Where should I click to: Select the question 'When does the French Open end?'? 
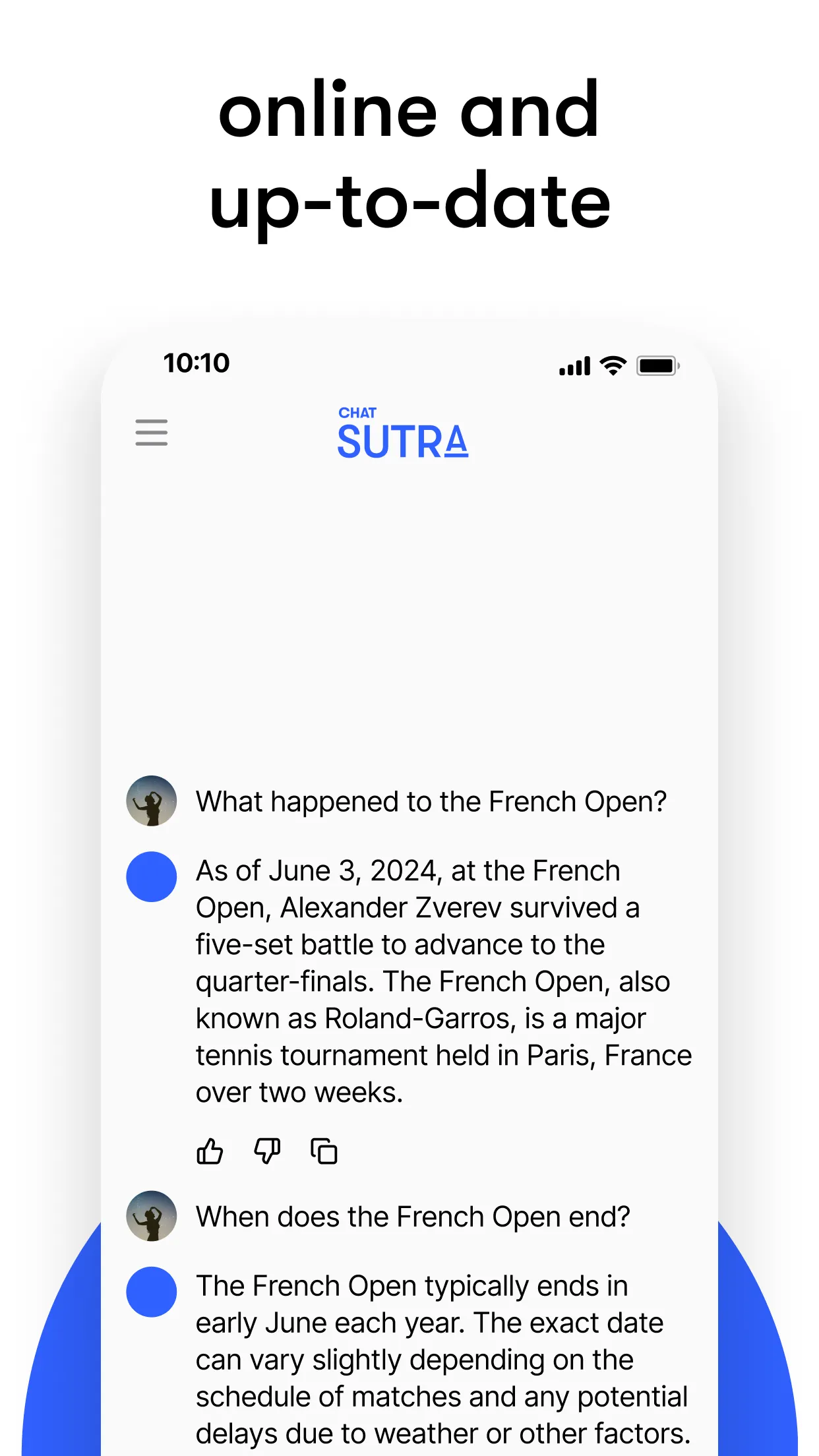[413, 1216]
